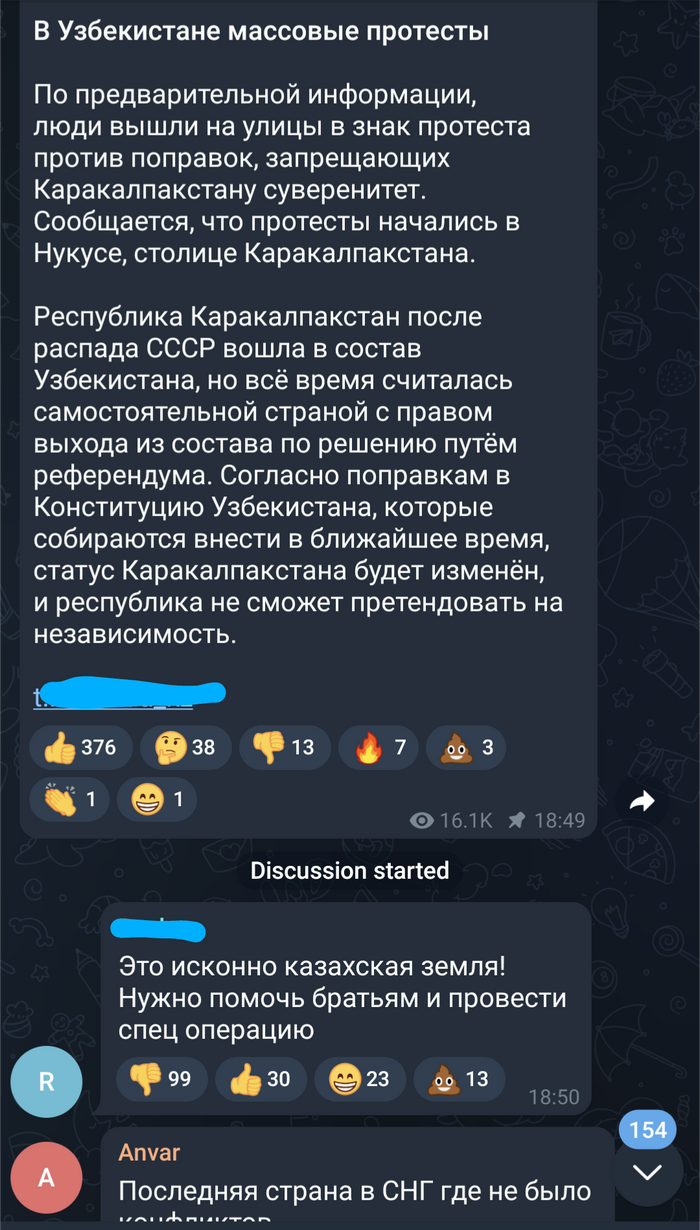Screen dimensions: 700x1230
Task: Open profile of commenter with R avatar
Action: click(46, 1081)
